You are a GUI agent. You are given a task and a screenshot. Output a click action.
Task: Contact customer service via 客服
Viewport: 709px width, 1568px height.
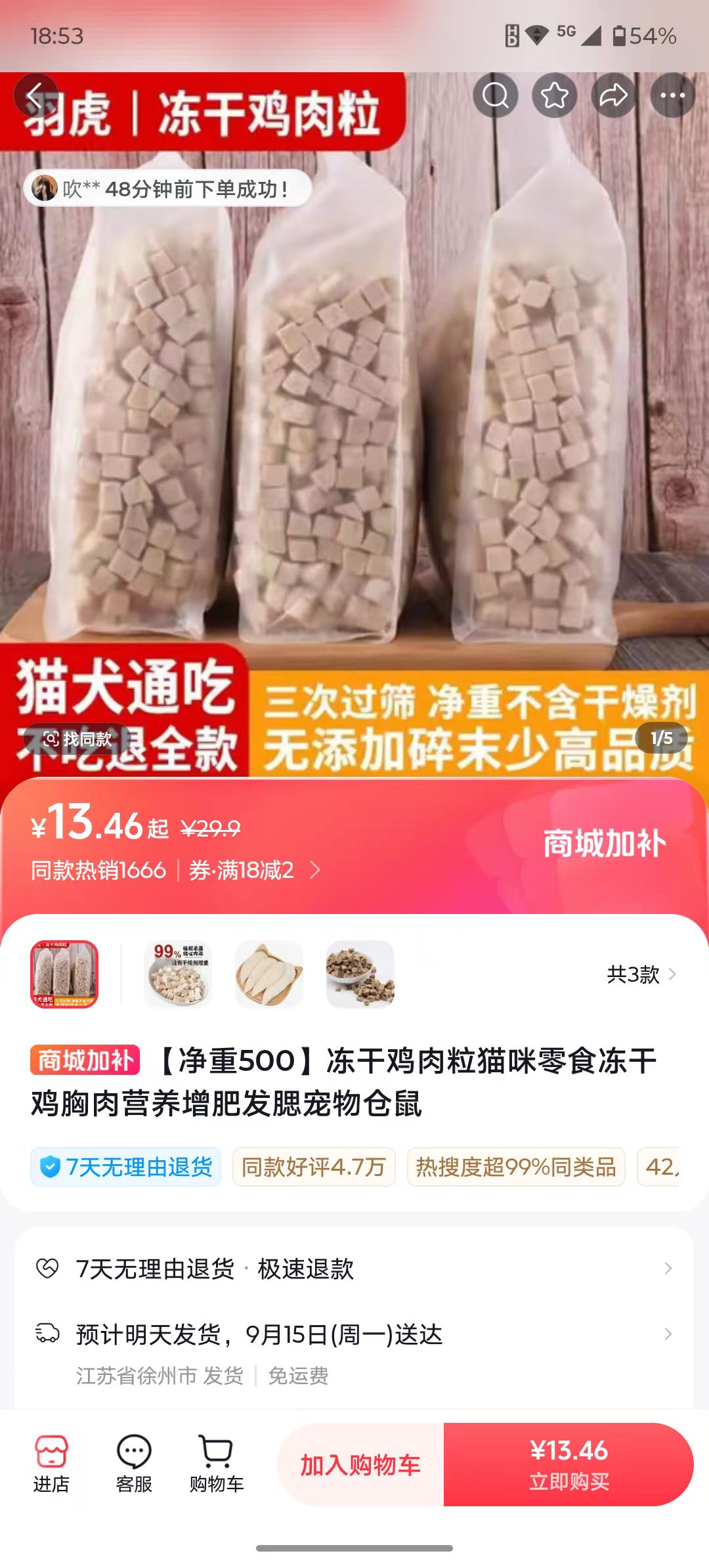[134, 1464]
